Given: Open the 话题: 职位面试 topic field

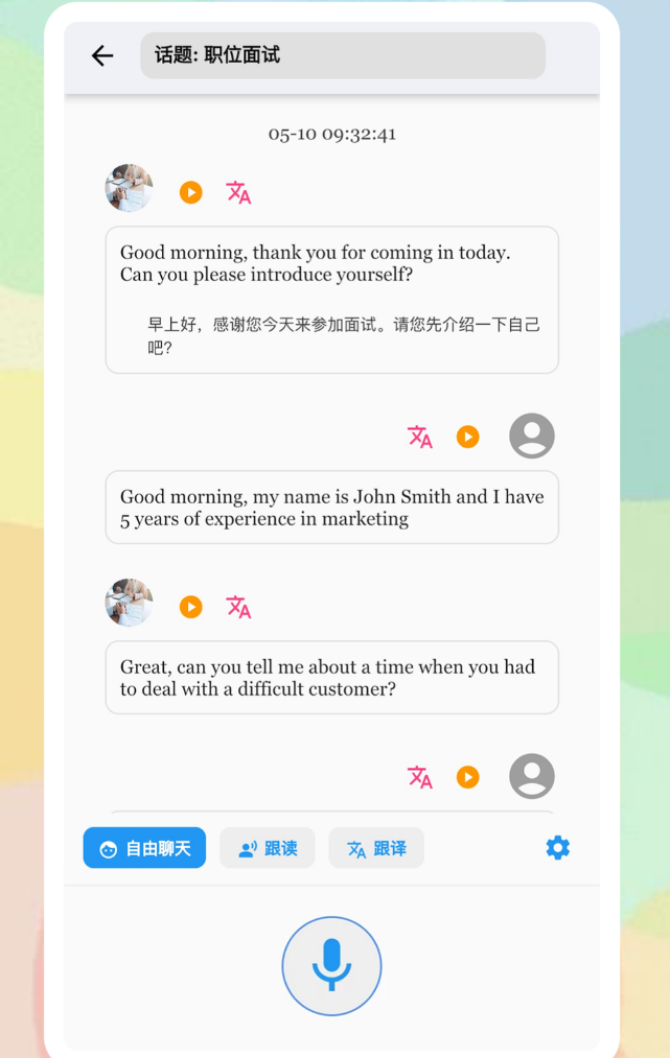Looking at the screenshot, I should (343, 55).
